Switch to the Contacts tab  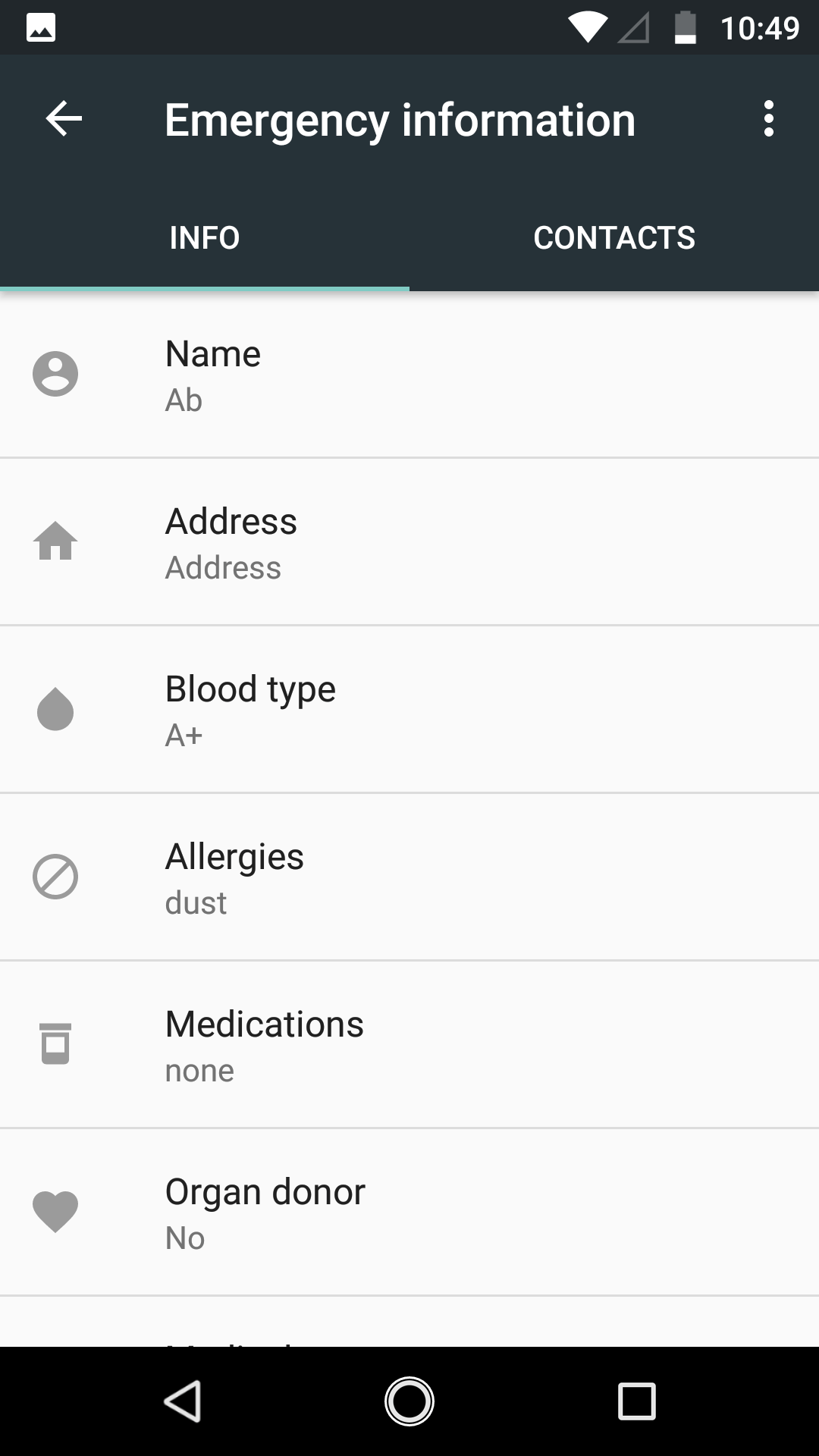[x=614, y=237]
